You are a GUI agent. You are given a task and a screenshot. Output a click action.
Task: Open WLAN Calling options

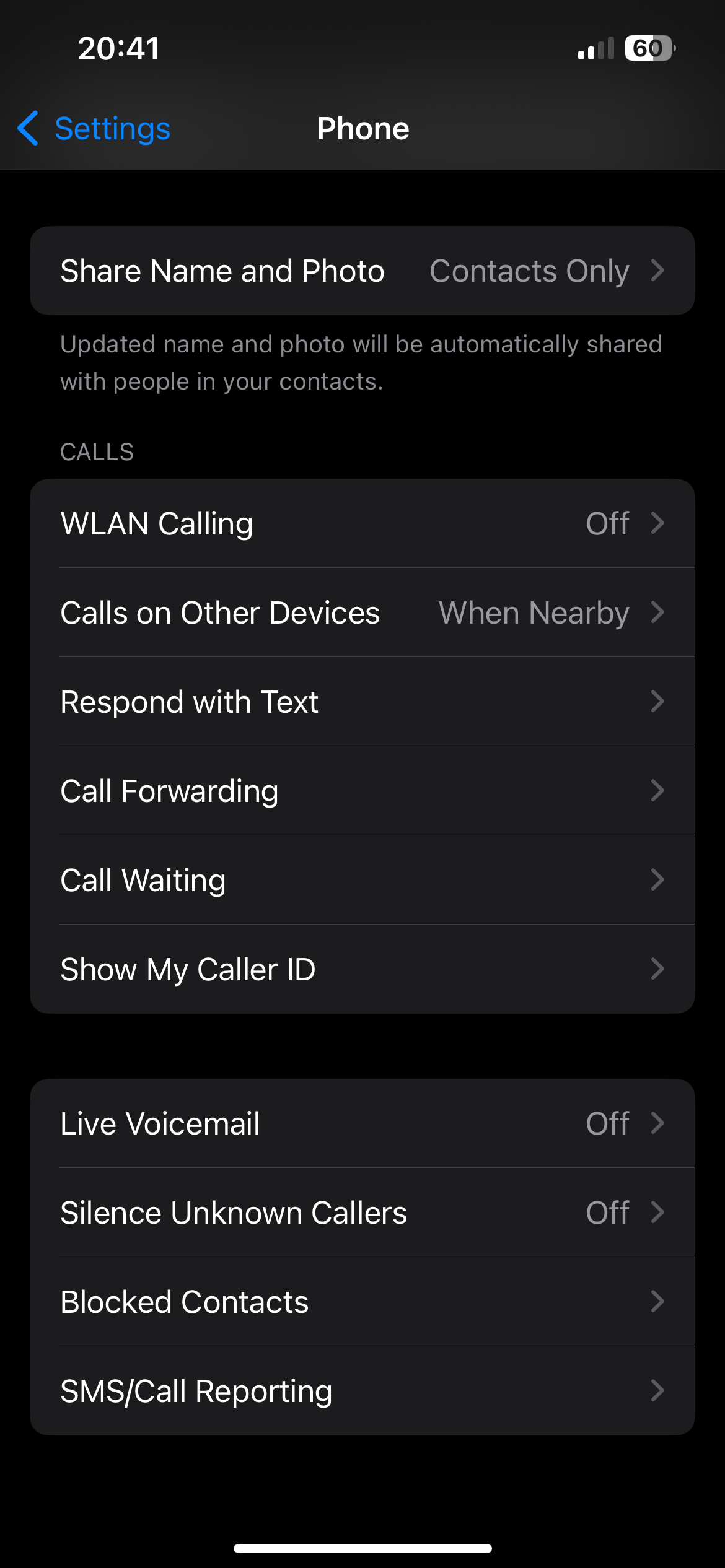362,523
